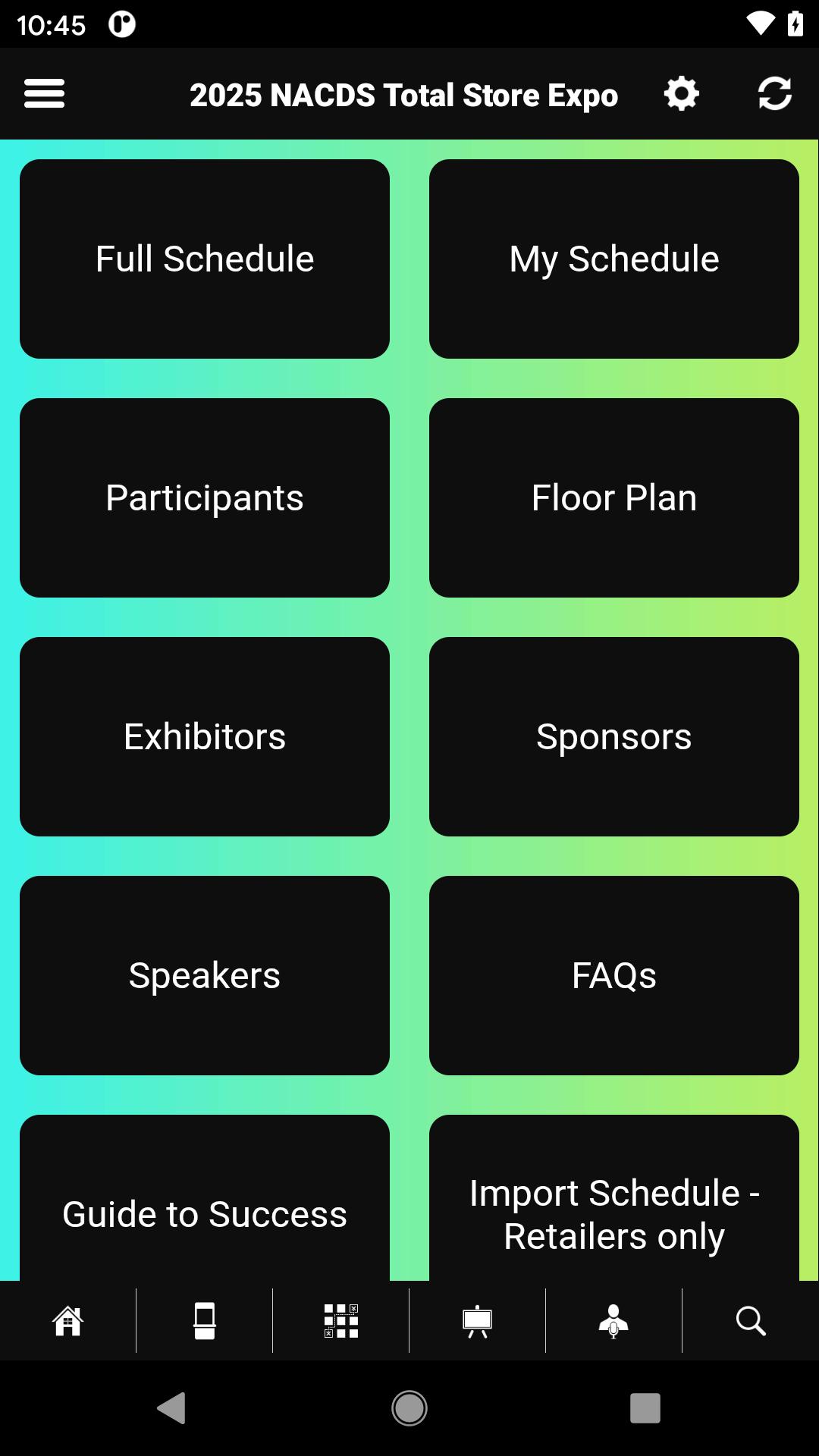This screenshot has height=1456, width=819.
Task: Refresh the event data
Action: click(774, 94)
